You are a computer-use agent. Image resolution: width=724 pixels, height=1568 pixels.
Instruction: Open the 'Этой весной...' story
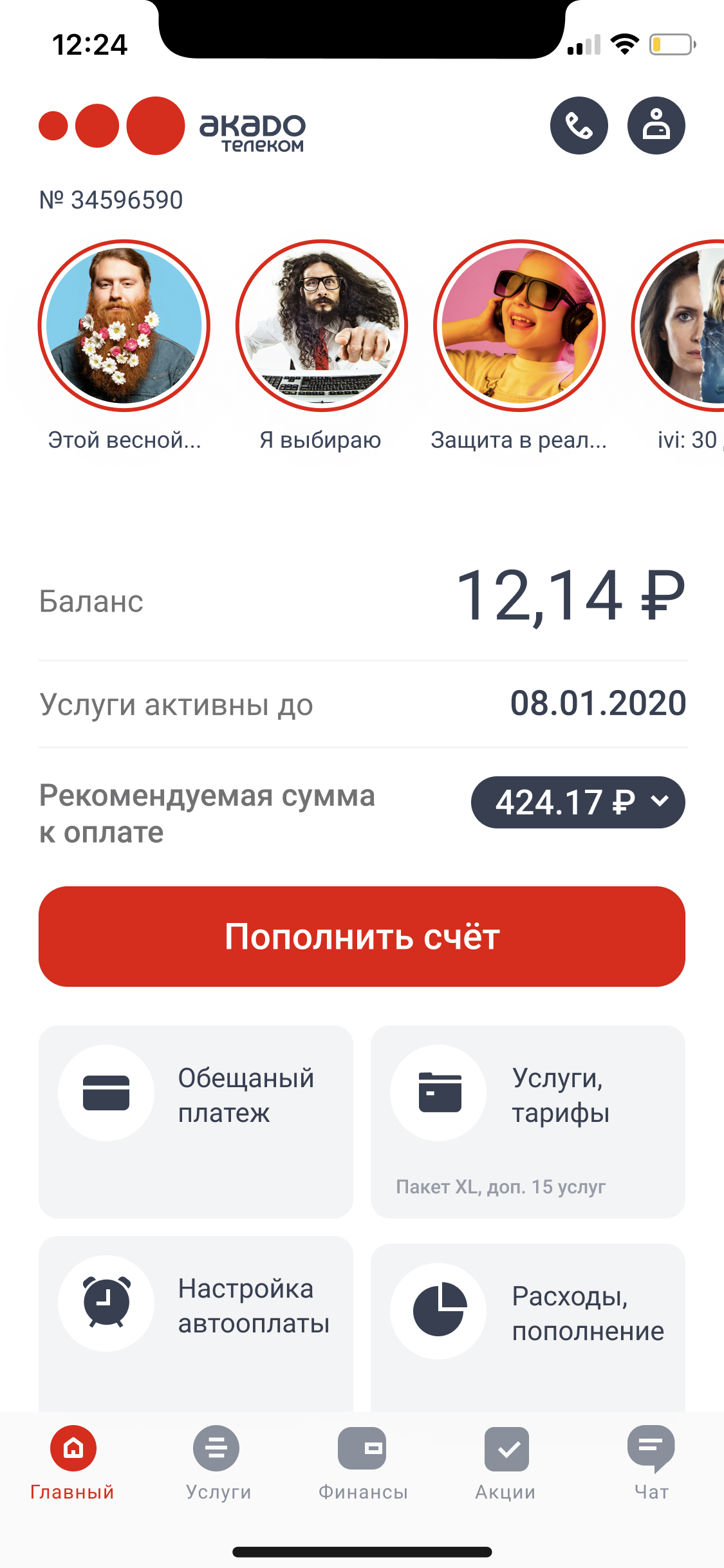pyautogui.click(x=124, y=326)
